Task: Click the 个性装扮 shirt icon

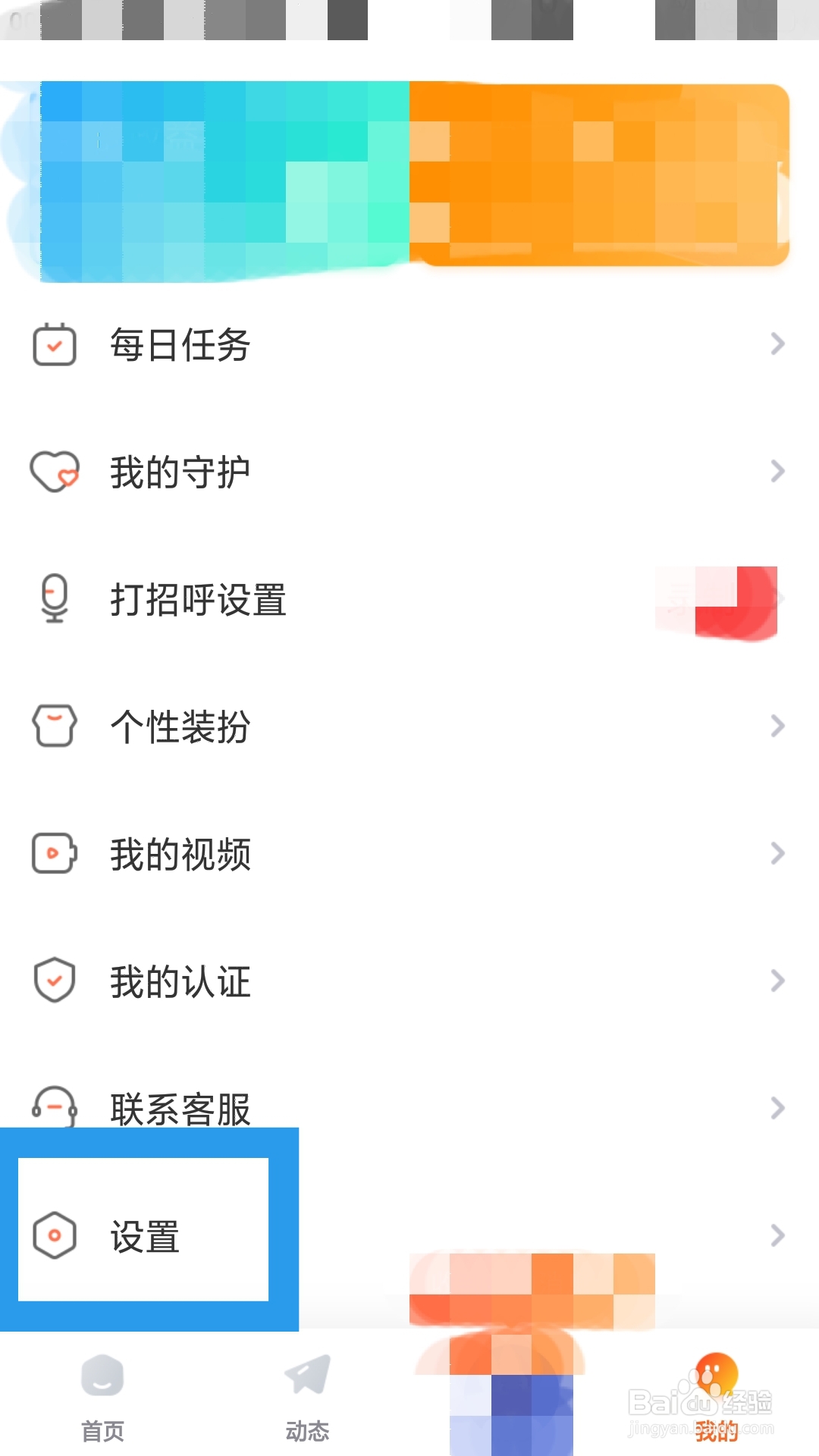Action: [x=53, y=726]
